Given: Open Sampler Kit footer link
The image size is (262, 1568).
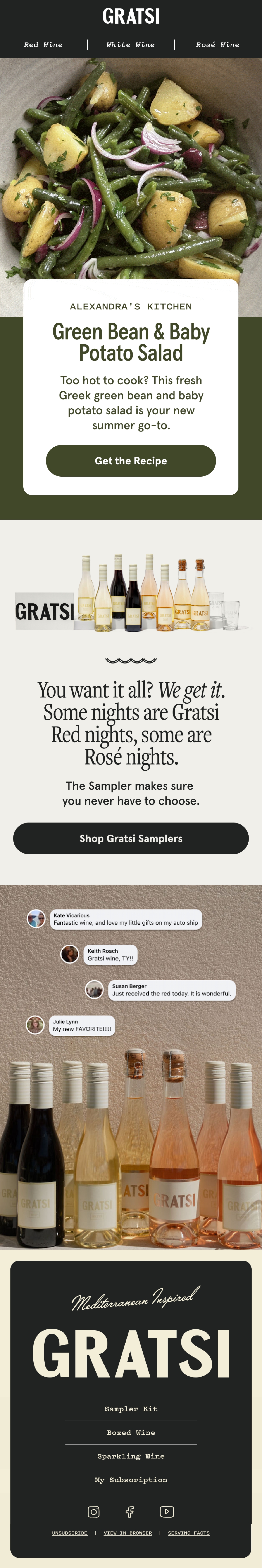Looking at the screenshot, I should (x=131, y=1409).
